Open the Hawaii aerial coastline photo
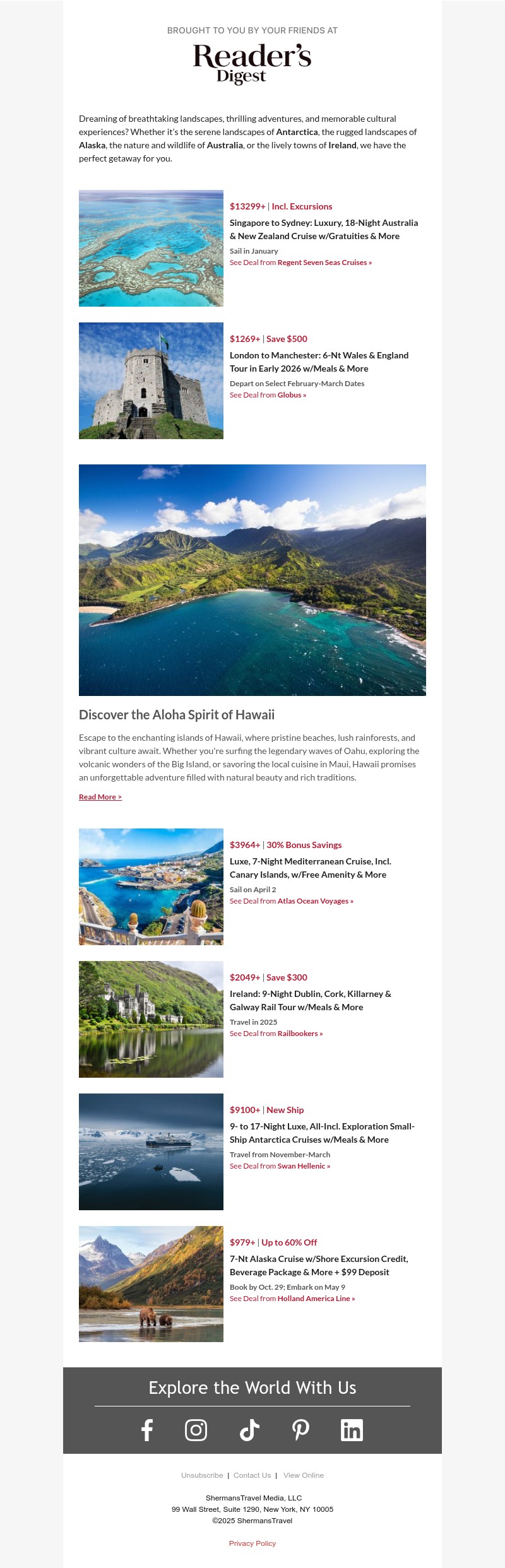Viewport: 505px width, 1568px height. click(252, 580)
